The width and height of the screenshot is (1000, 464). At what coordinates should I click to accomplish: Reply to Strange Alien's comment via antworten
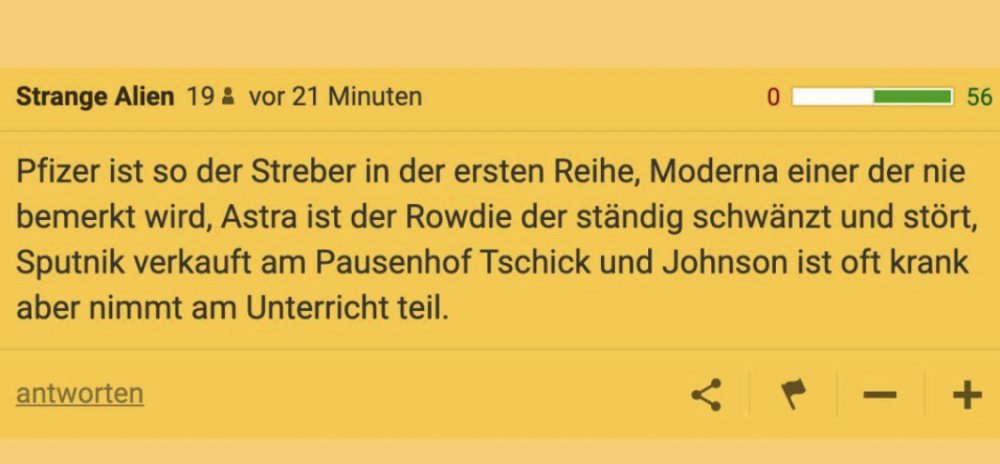(x=80, y=394)
